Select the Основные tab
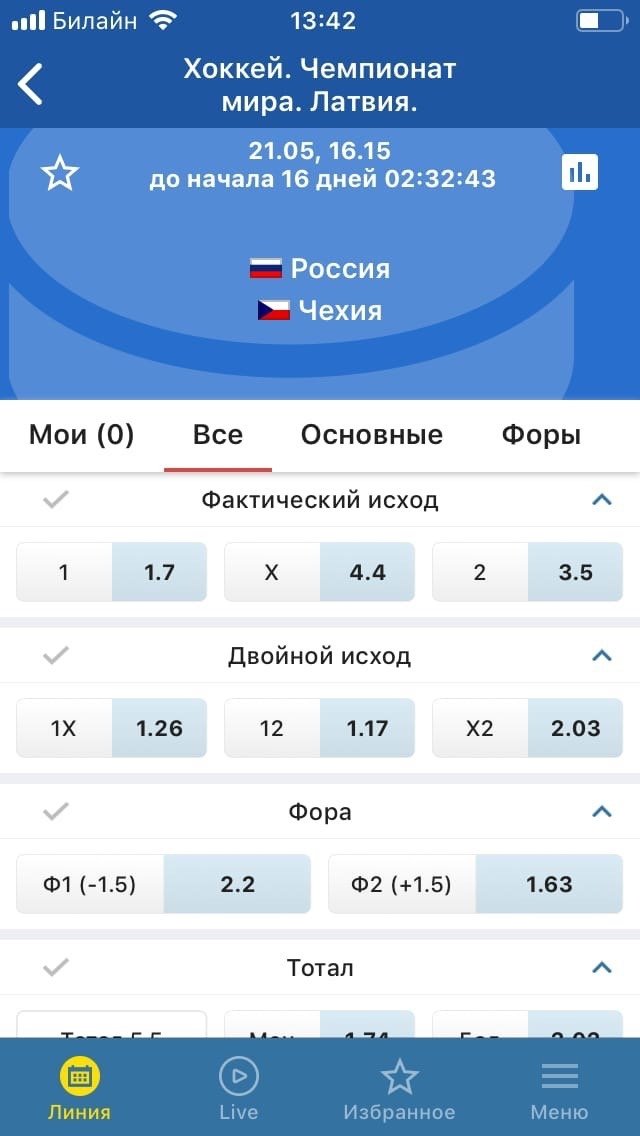 [x=371, y=435]
